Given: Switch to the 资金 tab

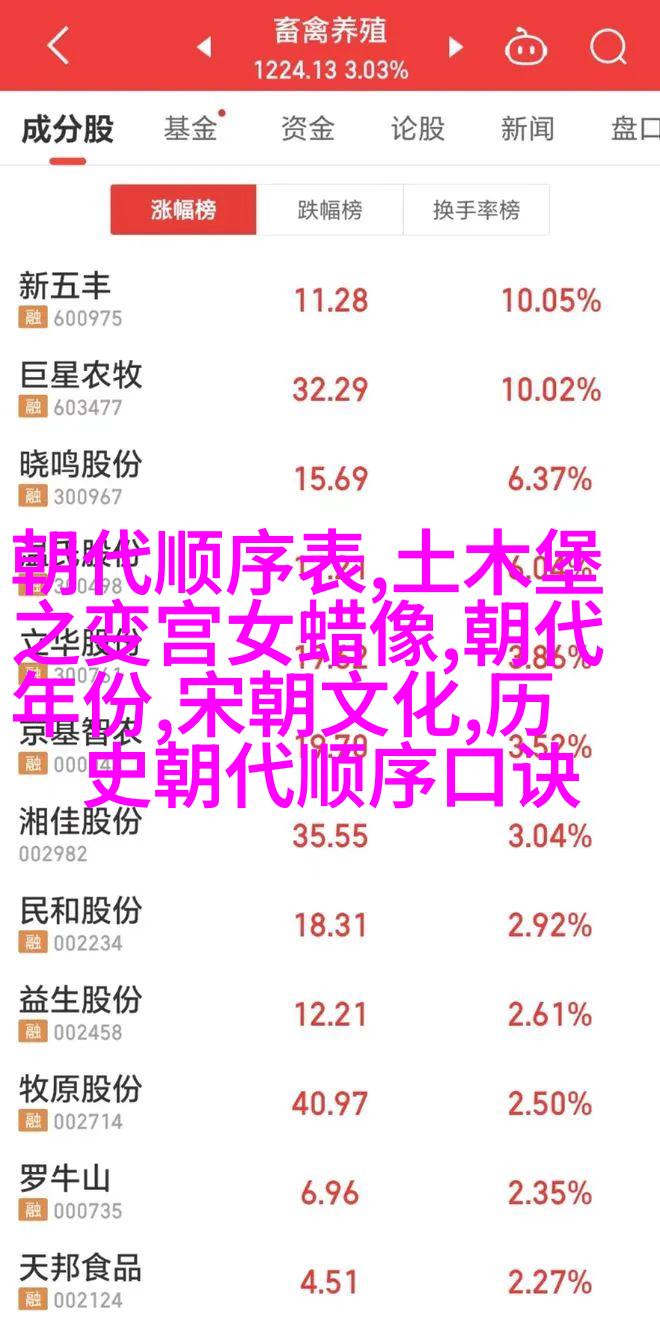Looking at the screenshot, I should pos(306,129).
